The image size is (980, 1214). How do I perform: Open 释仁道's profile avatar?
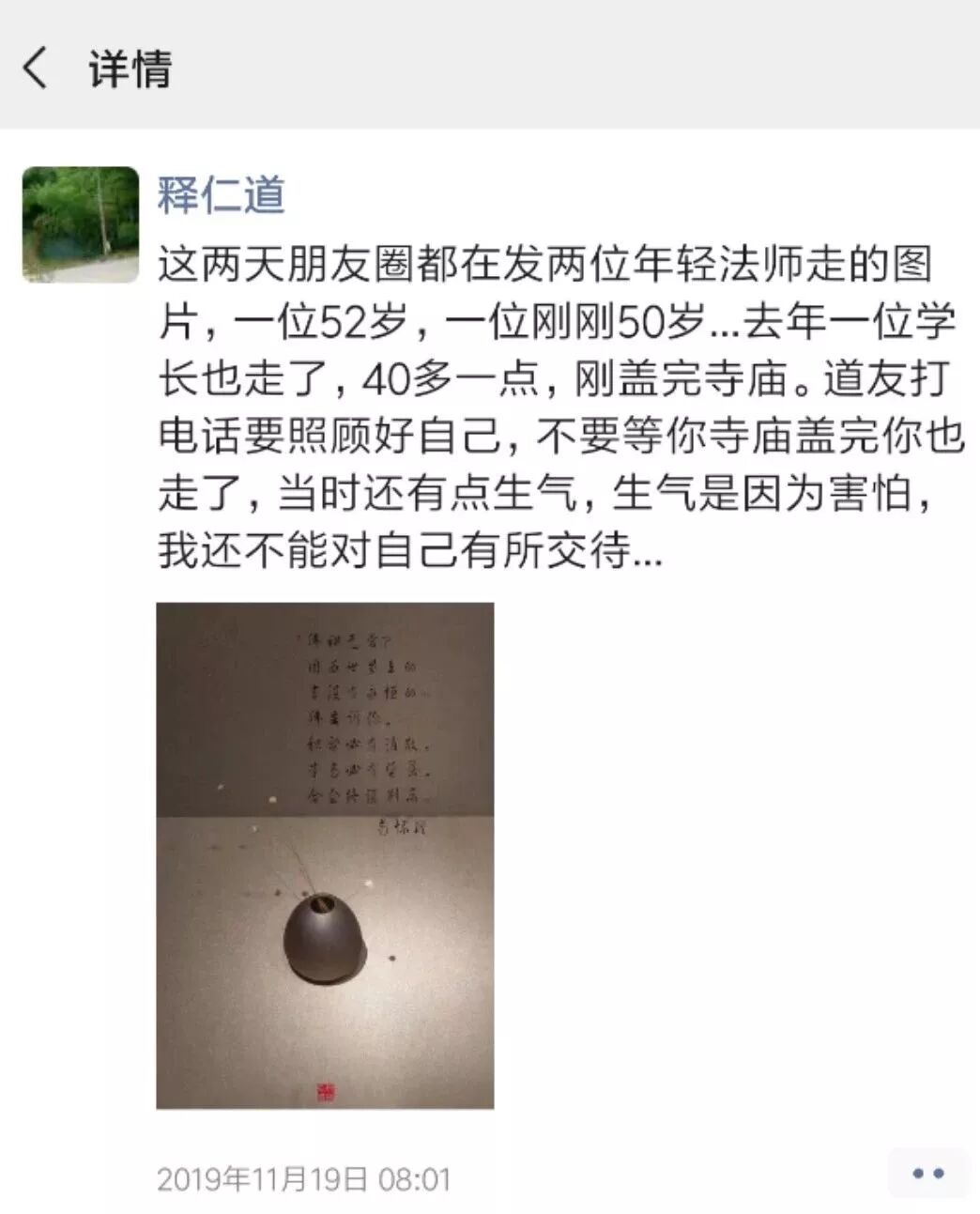pos(81,224)
